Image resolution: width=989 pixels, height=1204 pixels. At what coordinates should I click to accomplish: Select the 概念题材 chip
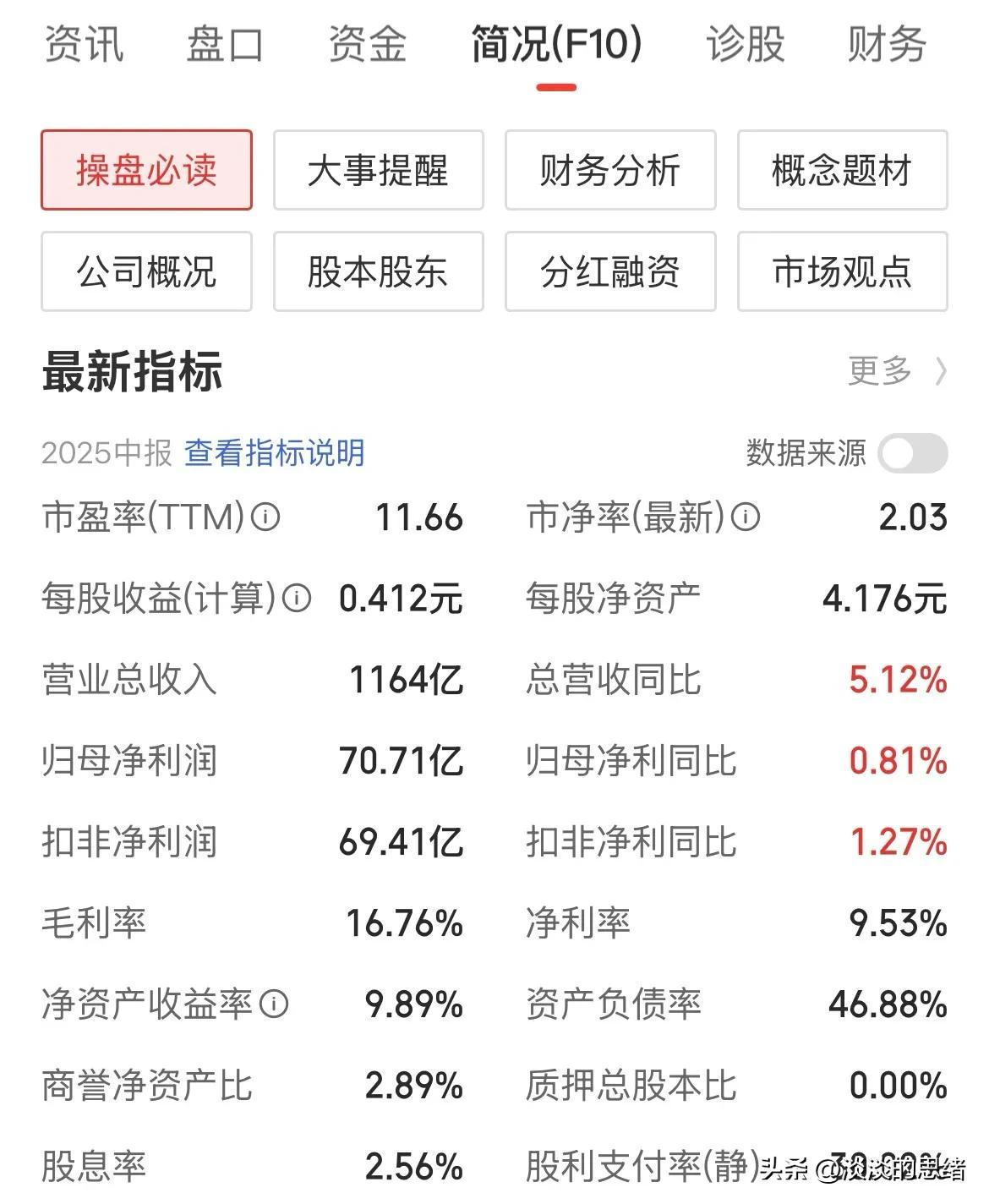click(x=842, y=170)
